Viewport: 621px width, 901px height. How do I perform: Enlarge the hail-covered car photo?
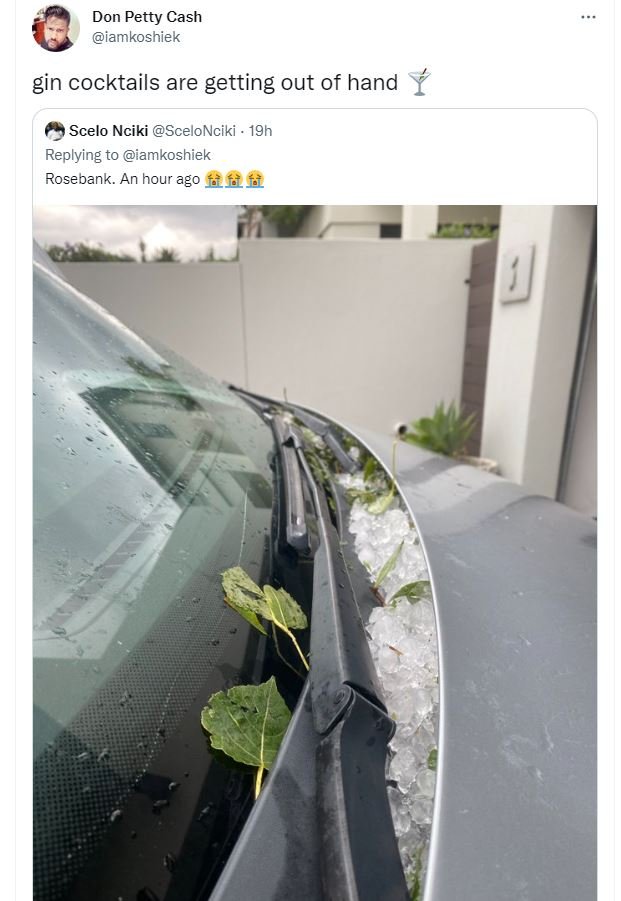pos(314,552)
